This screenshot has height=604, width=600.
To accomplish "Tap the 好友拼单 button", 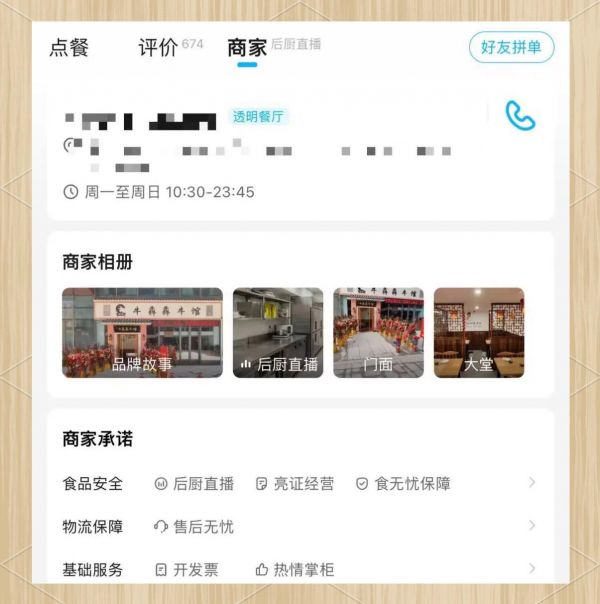I will [511, 47].
